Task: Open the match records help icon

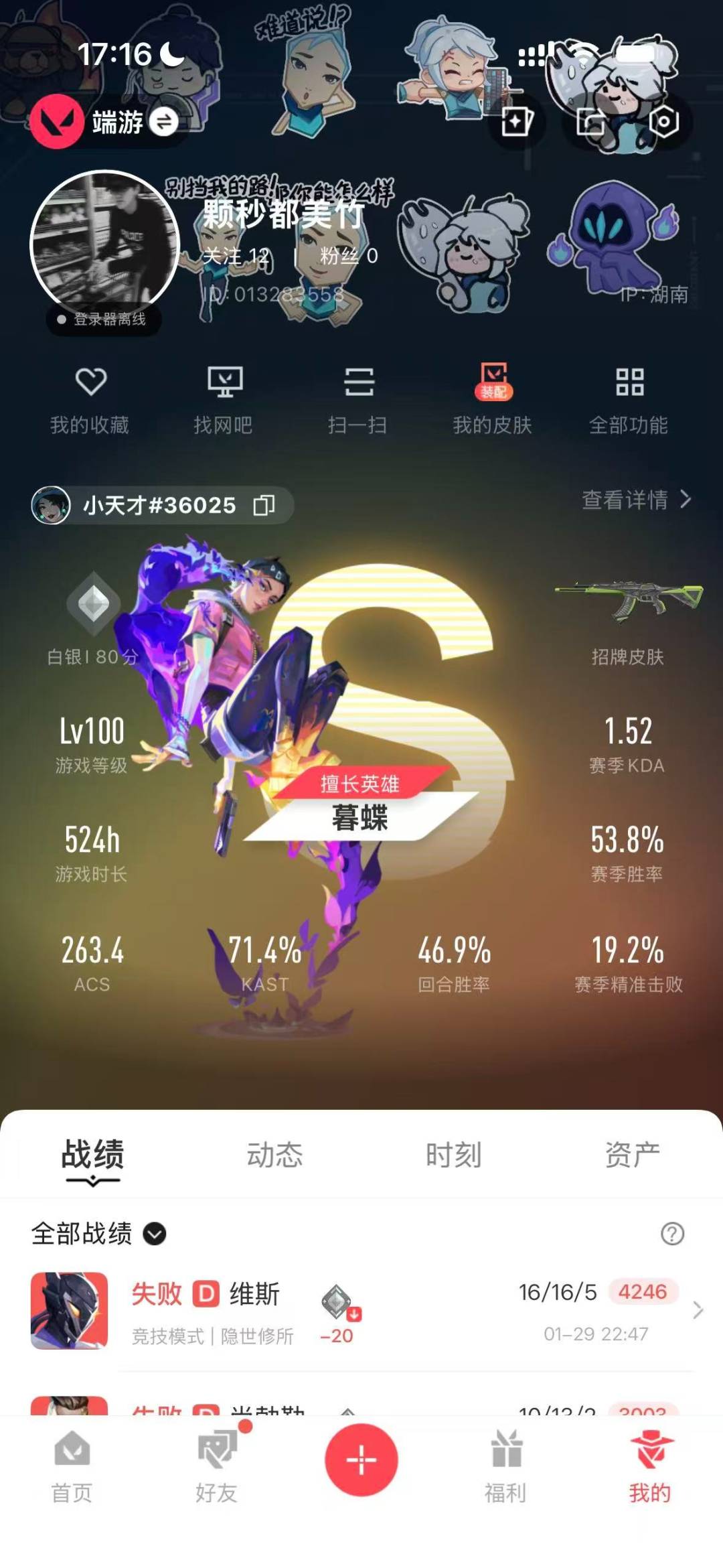Action: click(672, 1234)
